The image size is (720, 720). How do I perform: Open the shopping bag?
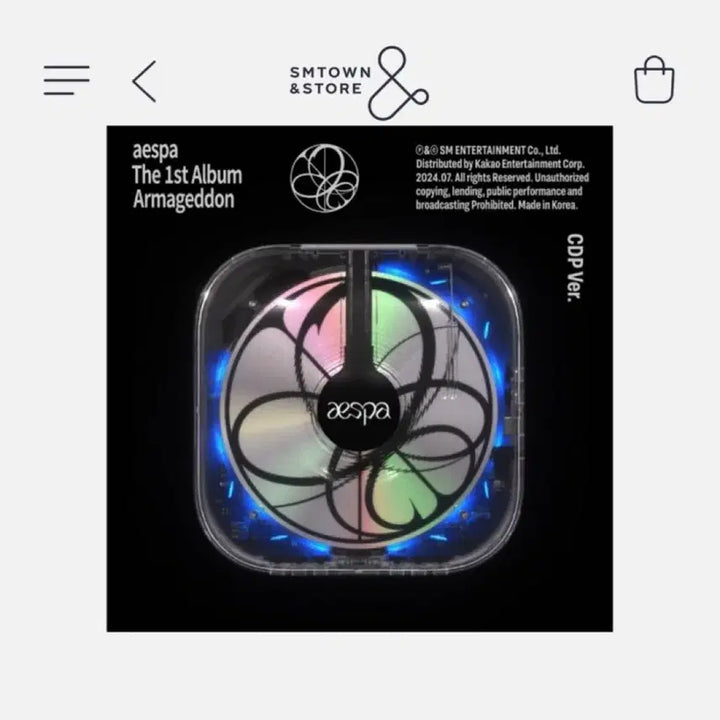click(654, 80)
